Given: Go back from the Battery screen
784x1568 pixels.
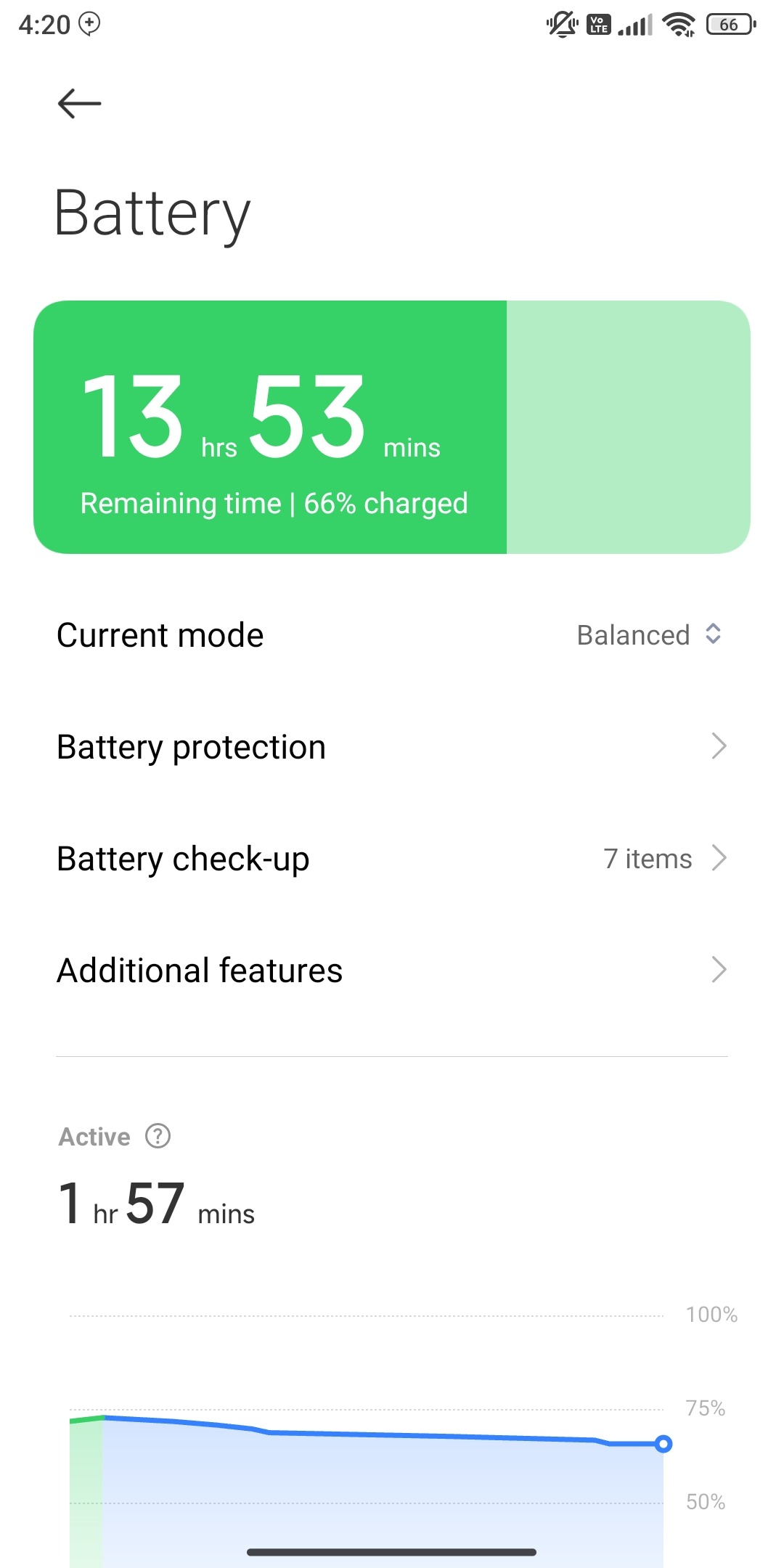Looking at the screenshot, I should coord(79,104).
